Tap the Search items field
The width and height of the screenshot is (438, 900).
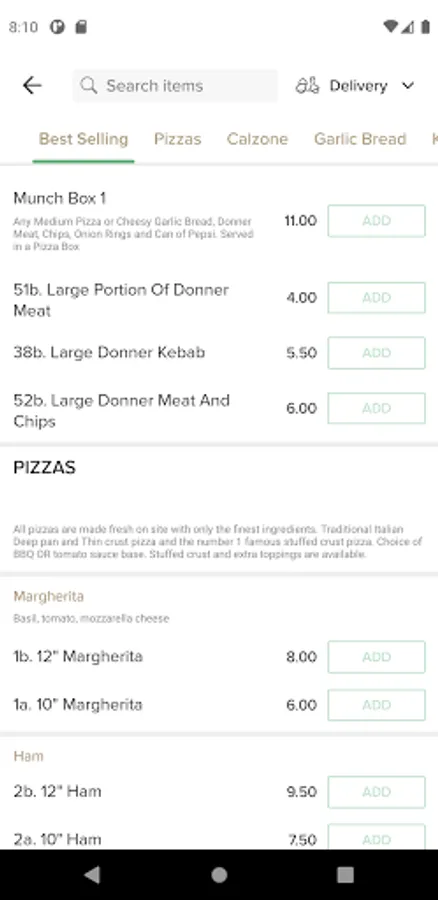[x=175, y=86]
